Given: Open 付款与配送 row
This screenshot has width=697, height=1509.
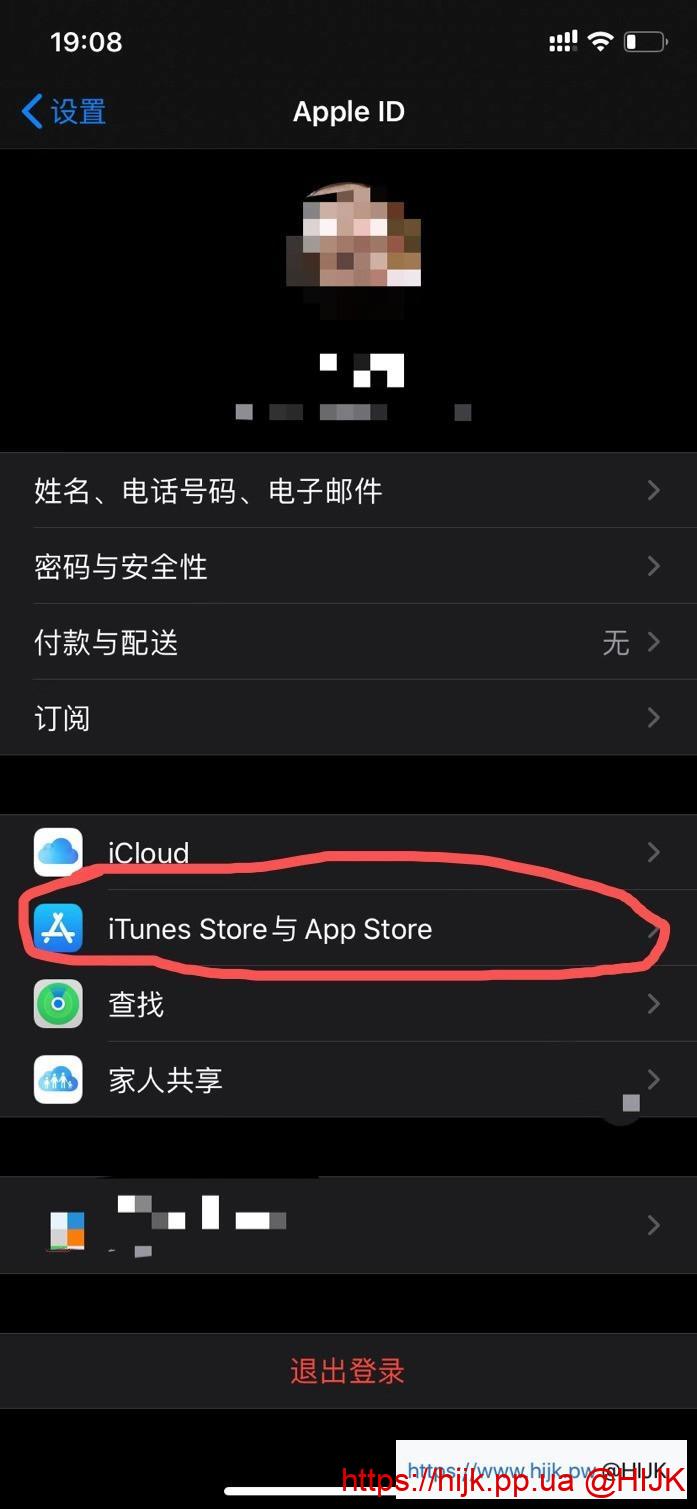Looking at the screenshot, I should coord(348,642).
